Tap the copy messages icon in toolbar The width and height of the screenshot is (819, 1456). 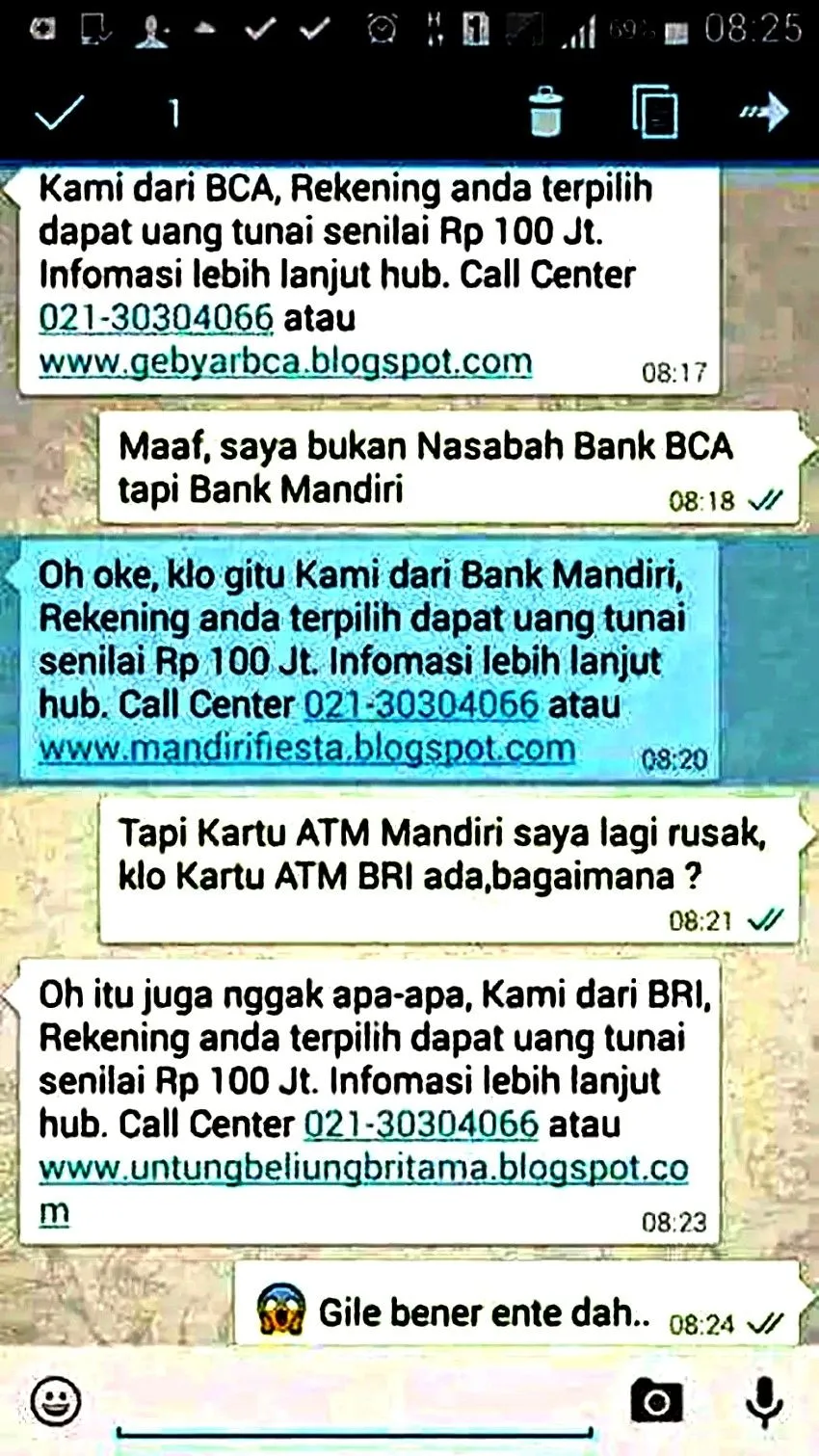(655, 114)
